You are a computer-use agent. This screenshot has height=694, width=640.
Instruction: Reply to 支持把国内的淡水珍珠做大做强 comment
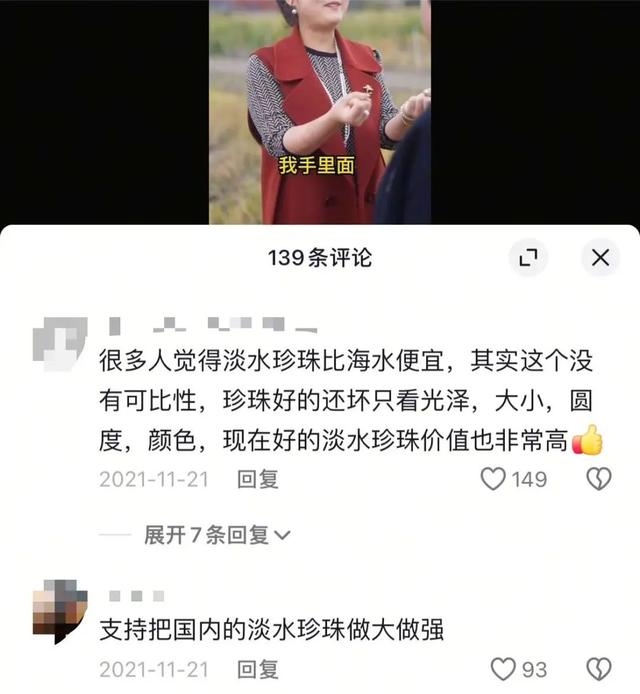pos(257,669)
